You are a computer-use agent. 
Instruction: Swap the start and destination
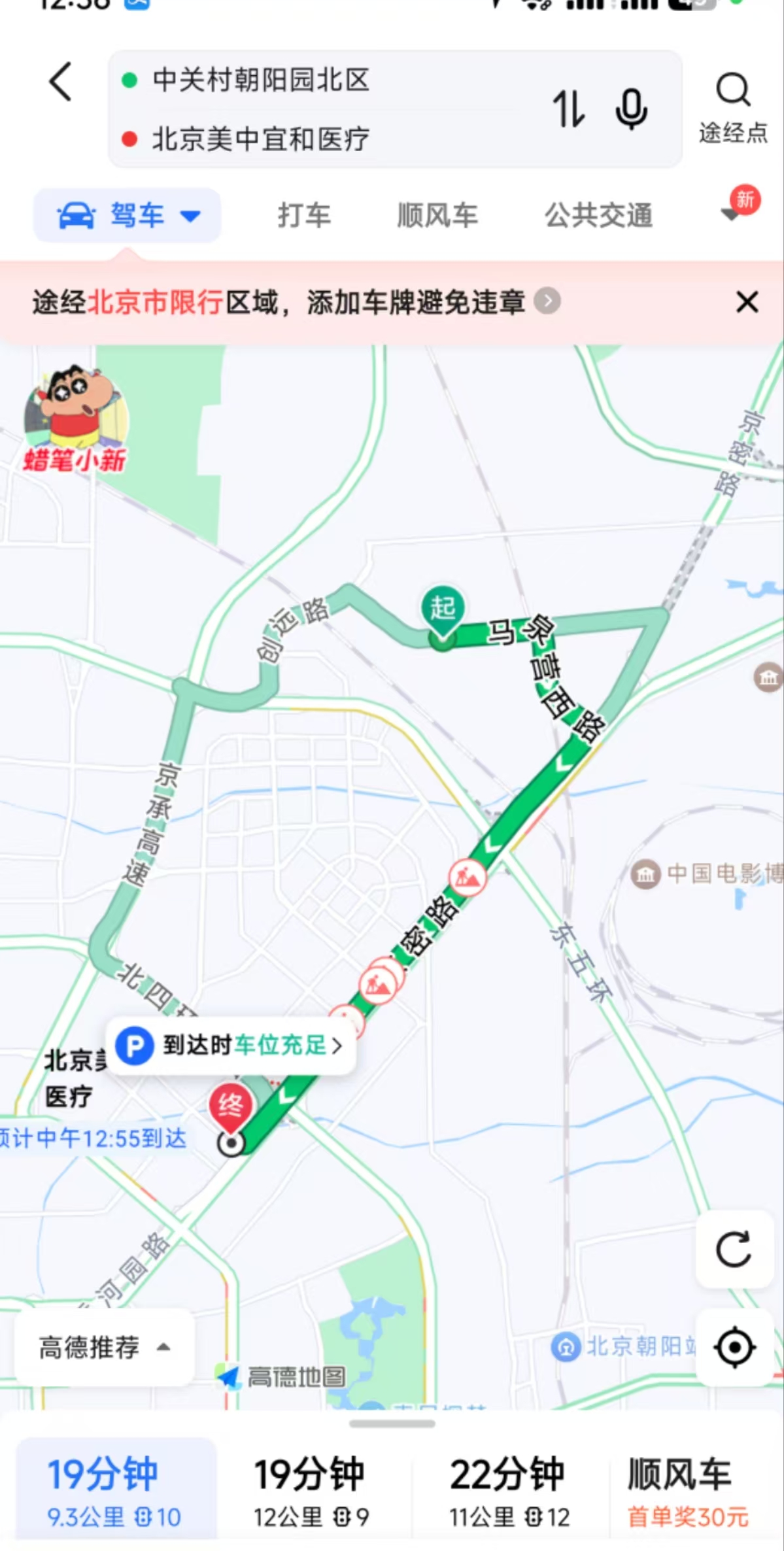point(568,109)
